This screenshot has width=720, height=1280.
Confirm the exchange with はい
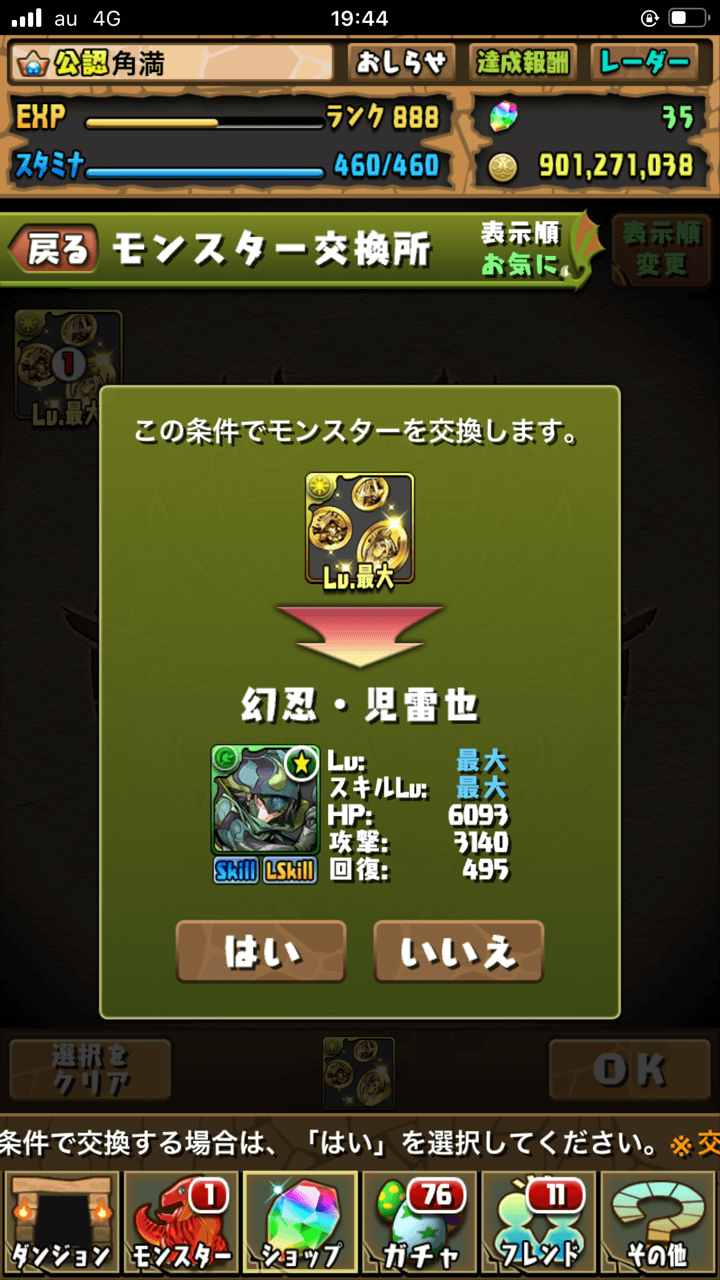coord(261,951)
